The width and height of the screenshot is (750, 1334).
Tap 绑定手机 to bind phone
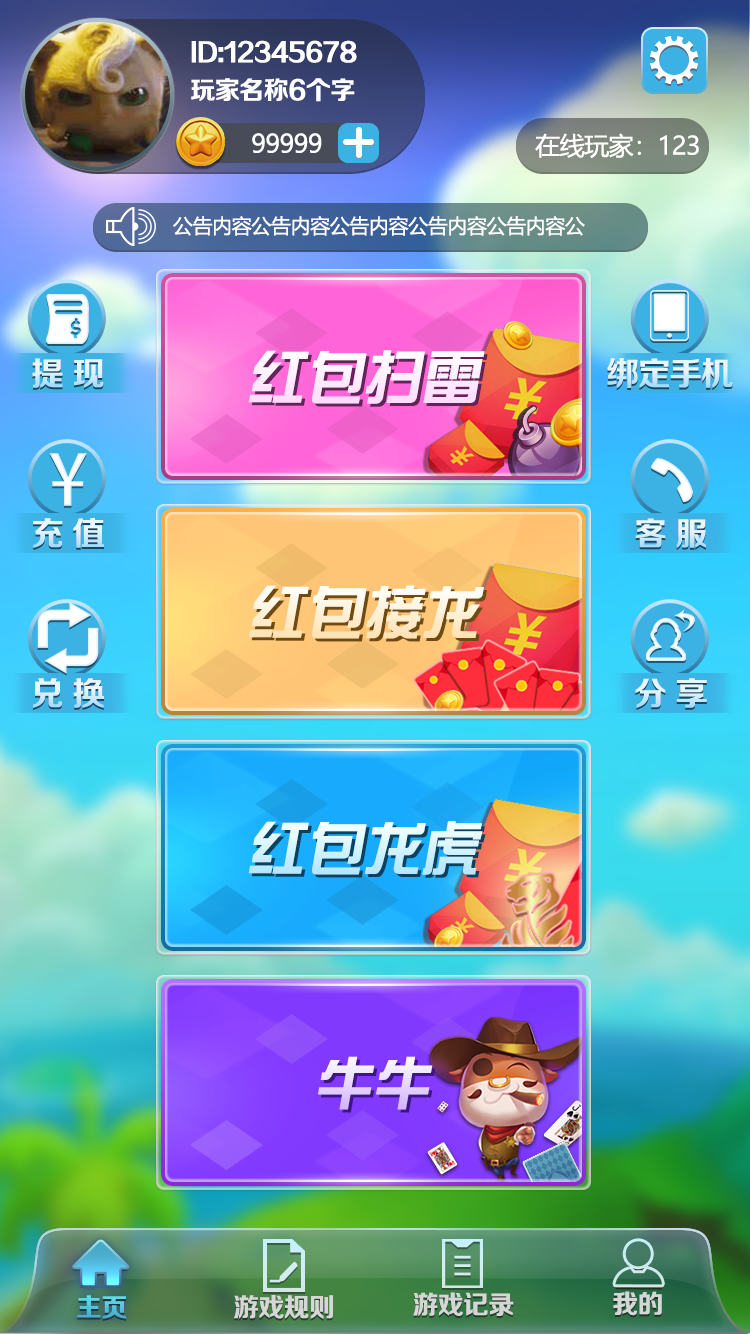tap(670, 337)
